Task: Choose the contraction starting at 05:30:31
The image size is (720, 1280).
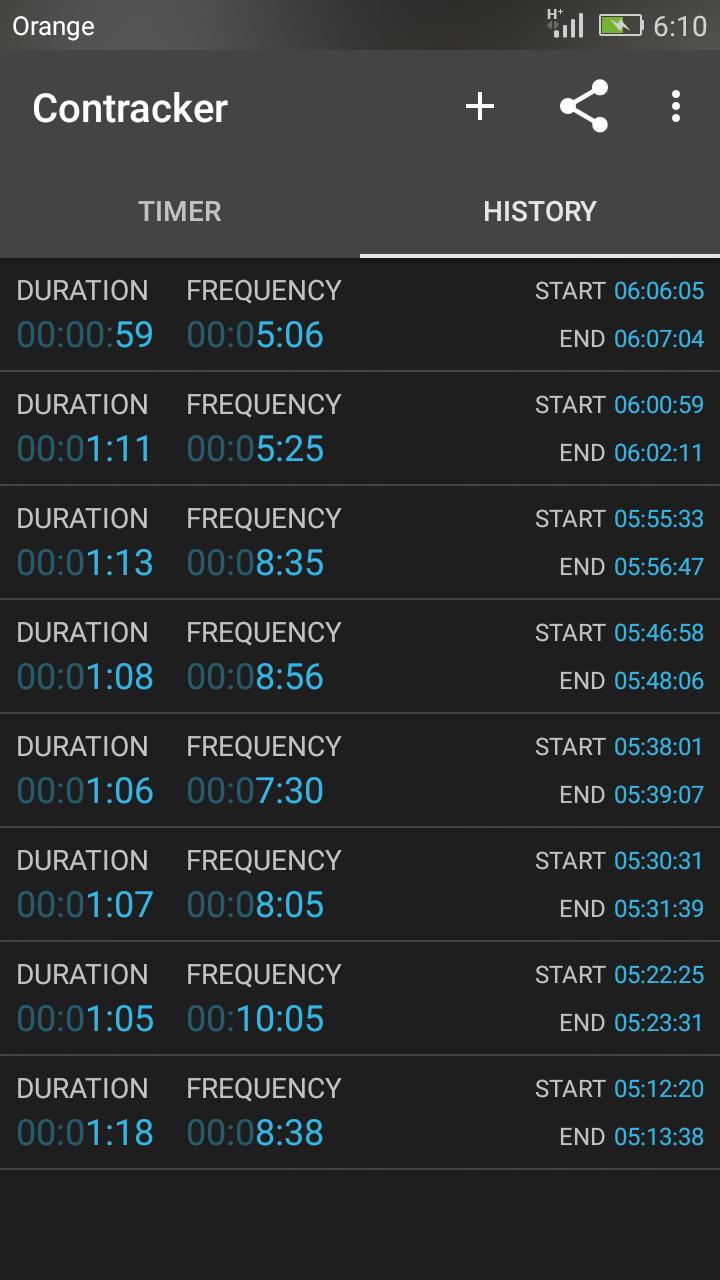Action: pos(360,884)
